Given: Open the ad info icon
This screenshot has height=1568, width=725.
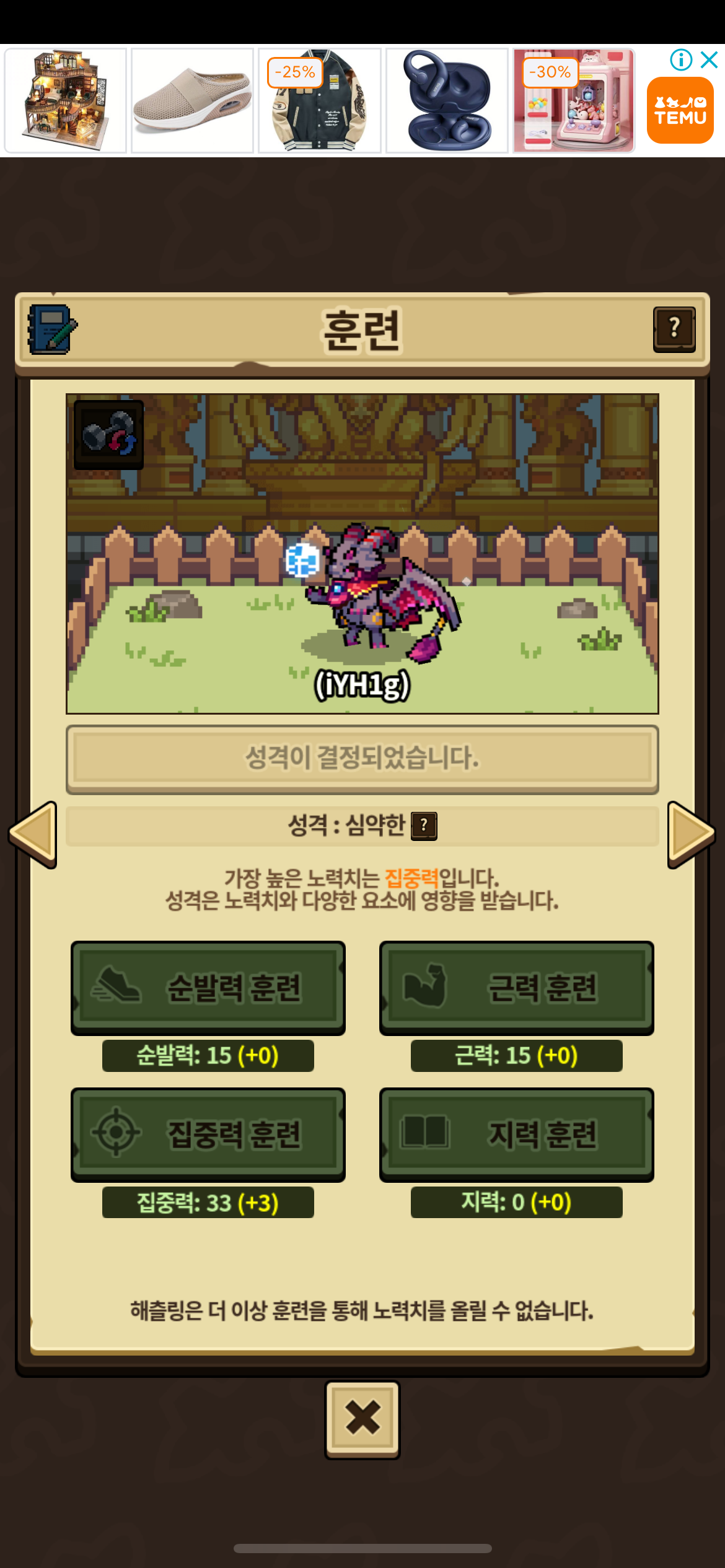Looking at the screenshot, I should (x=681, y=59).
